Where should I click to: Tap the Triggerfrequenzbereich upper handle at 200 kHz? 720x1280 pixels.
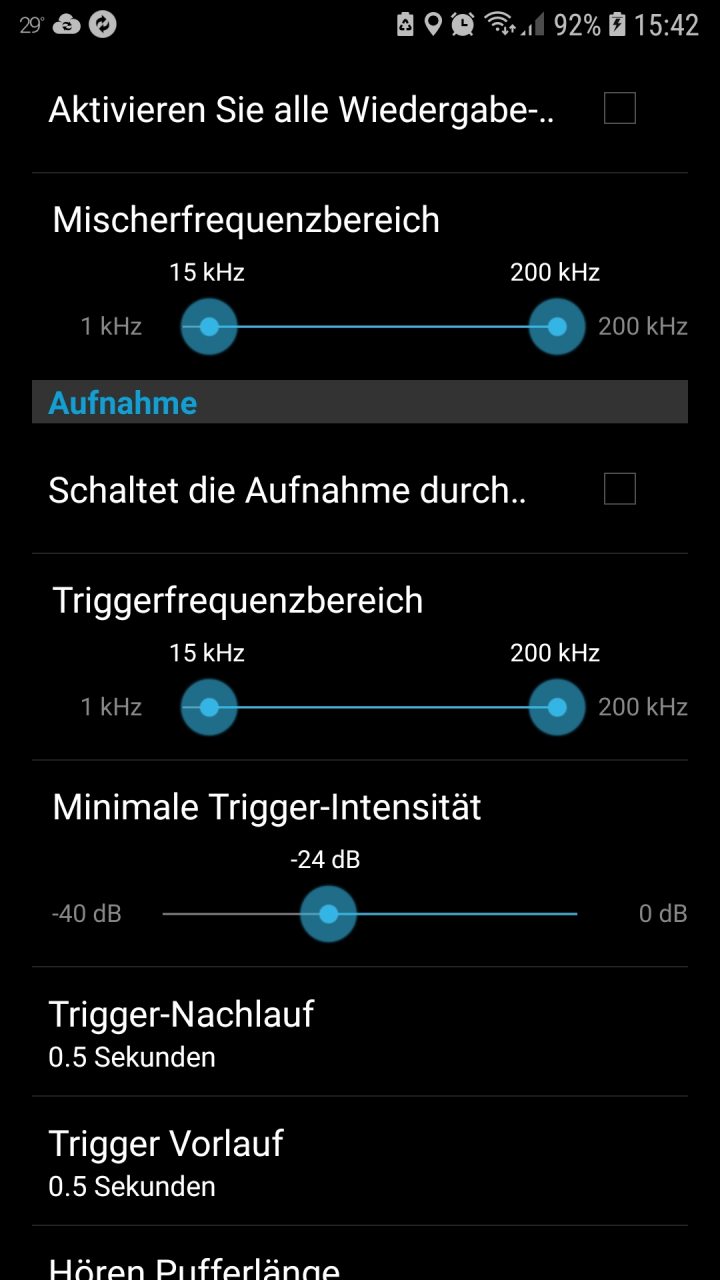point(557,707)
